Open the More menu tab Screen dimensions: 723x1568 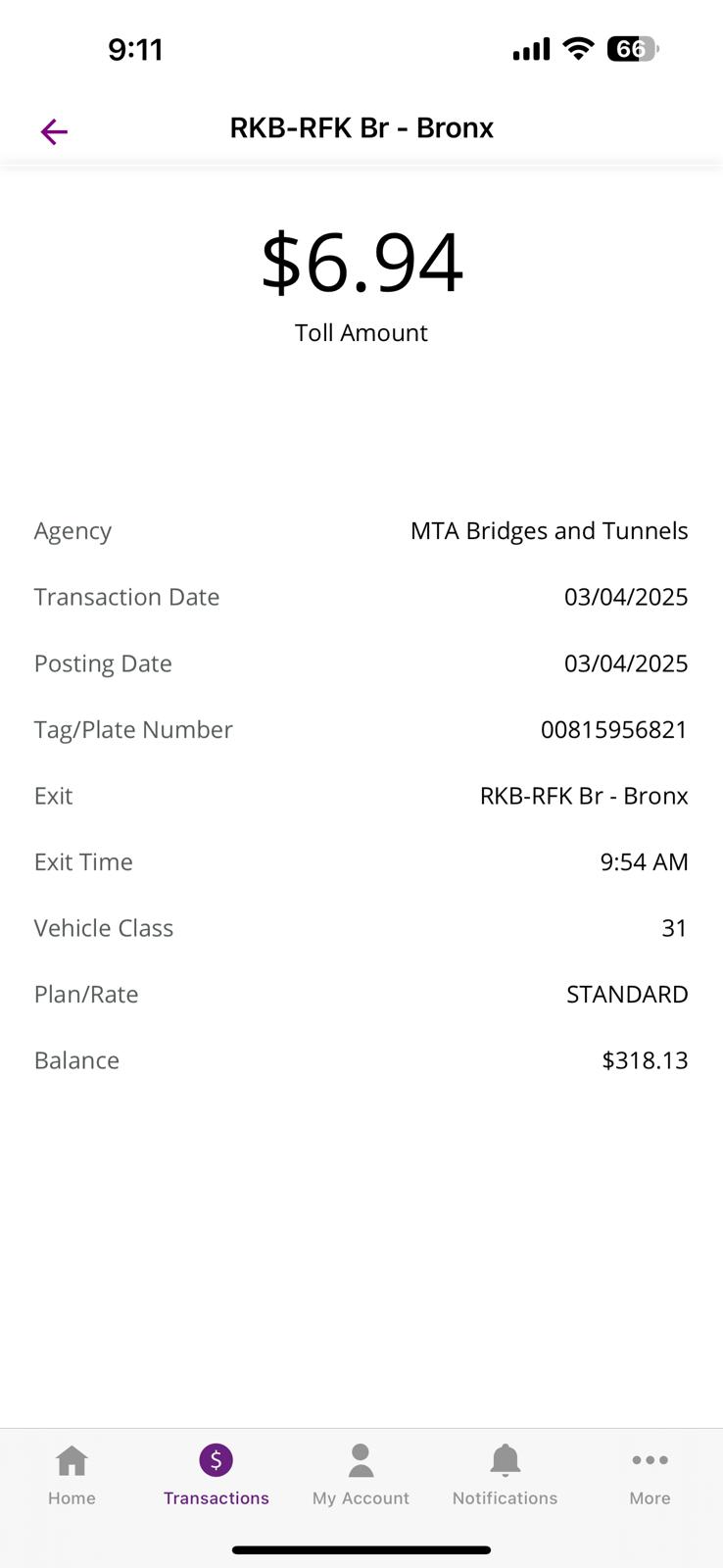pos(650,1475)
